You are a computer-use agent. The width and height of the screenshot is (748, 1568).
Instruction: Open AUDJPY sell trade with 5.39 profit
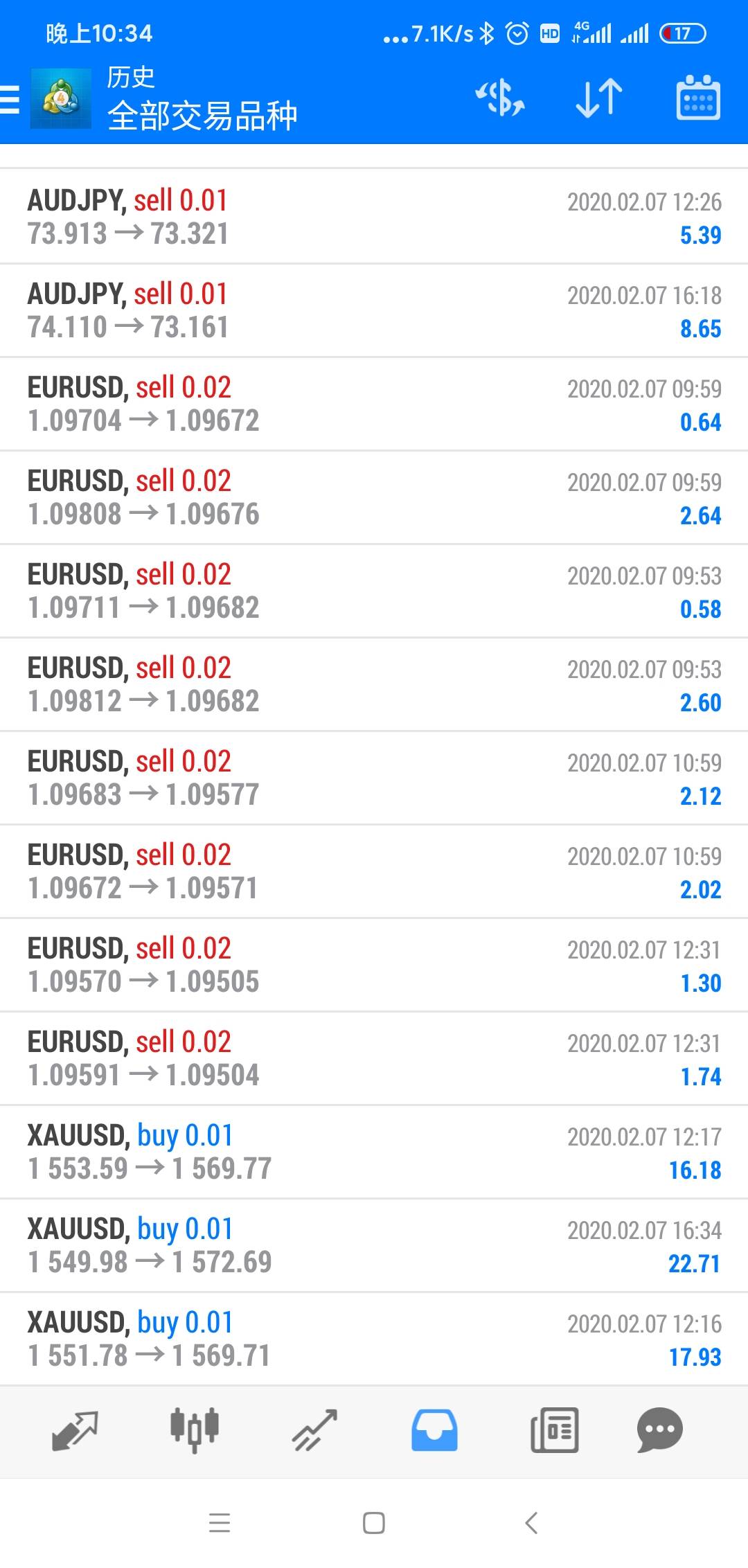(374, 217)
